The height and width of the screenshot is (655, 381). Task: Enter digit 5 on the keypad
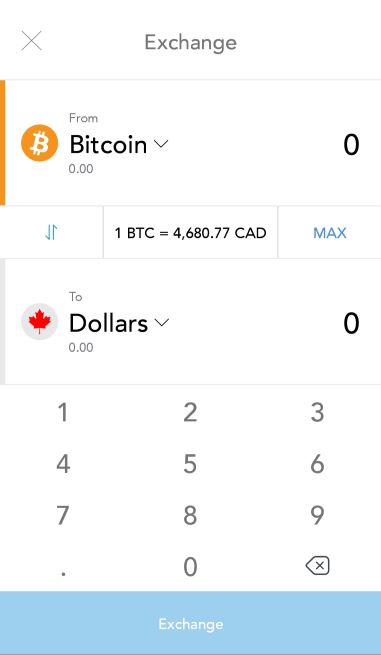[x=190, y=464]
